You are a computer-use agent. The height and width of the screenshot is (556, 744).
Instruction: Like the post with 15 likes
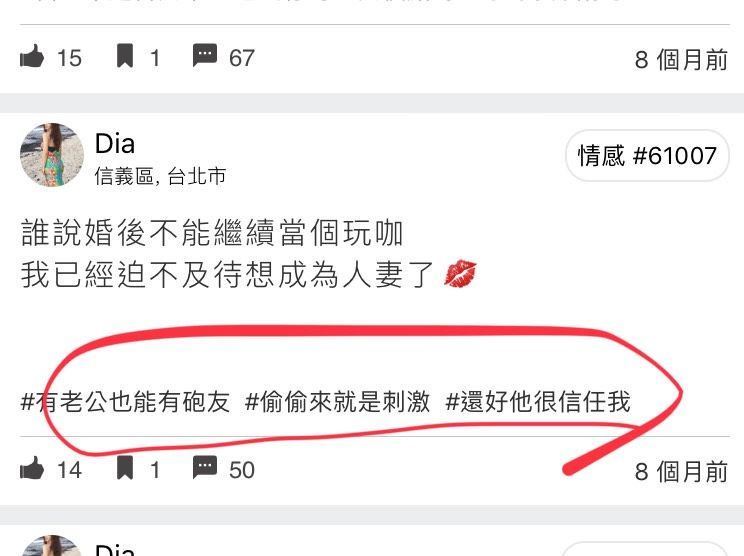pos(33,58)
